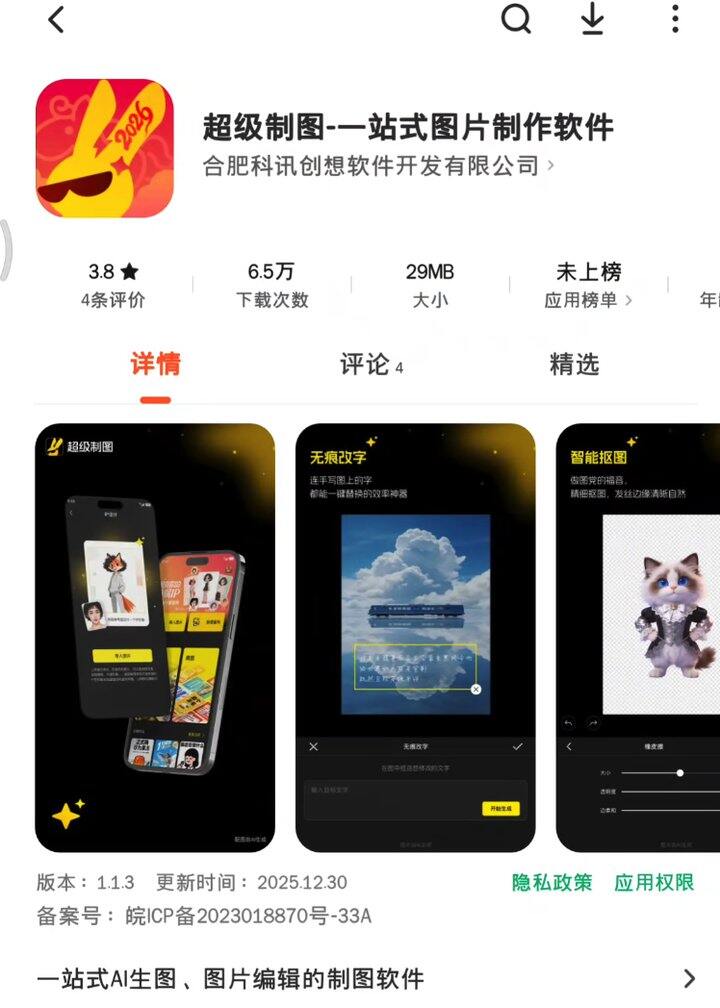Open the 应用权限 link

[x=654, y=883]
